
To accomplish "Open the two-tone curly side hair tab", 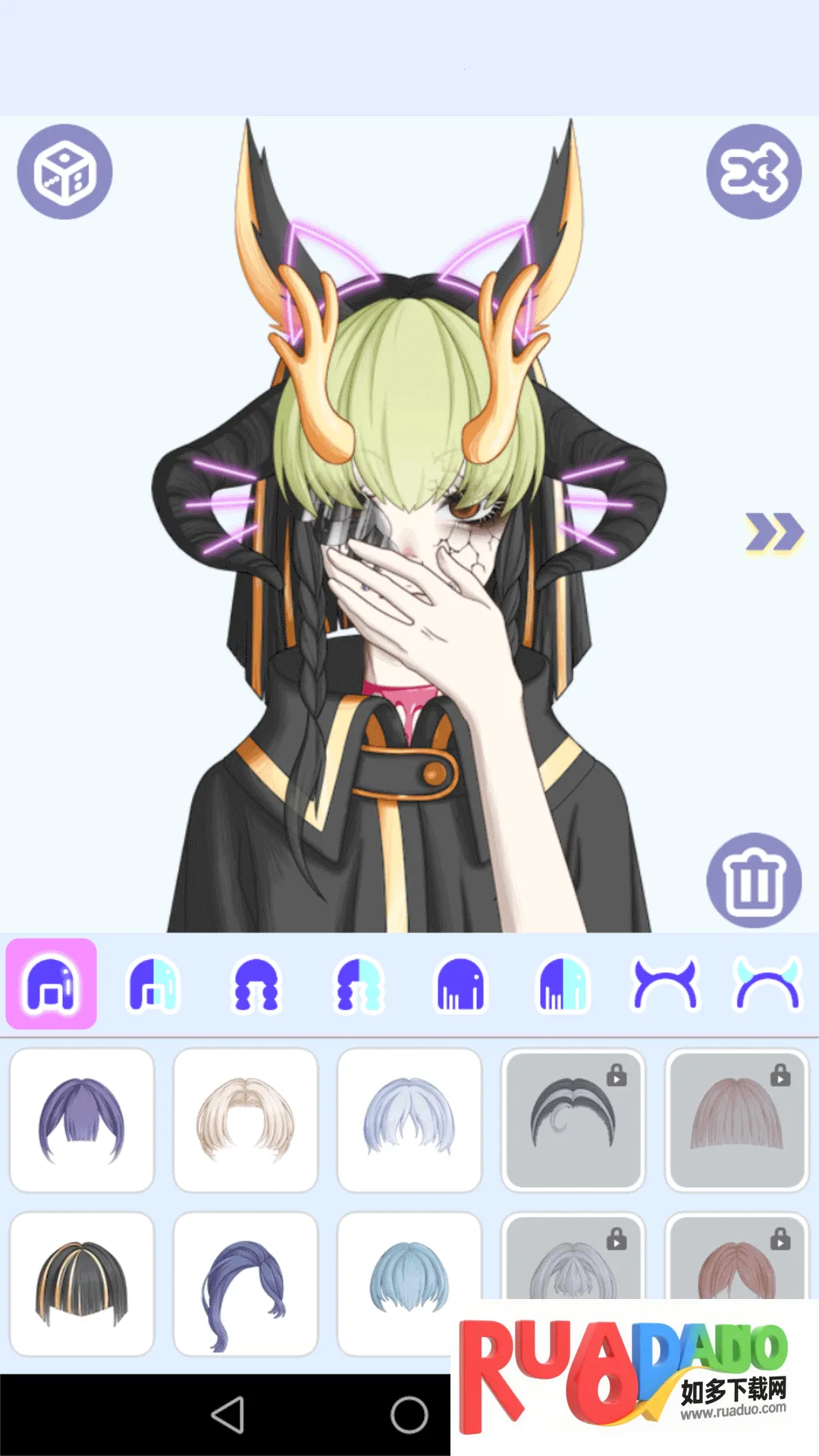I will [x=359, y=984].
